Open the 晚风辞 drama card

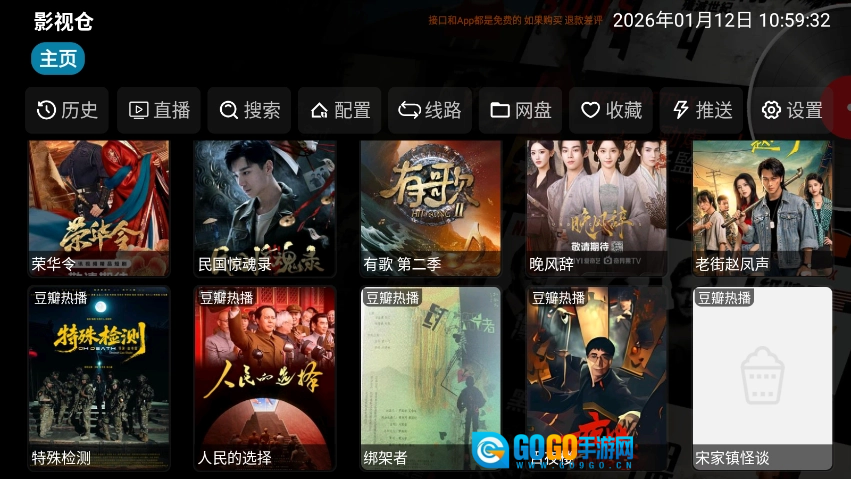[596, 208]
